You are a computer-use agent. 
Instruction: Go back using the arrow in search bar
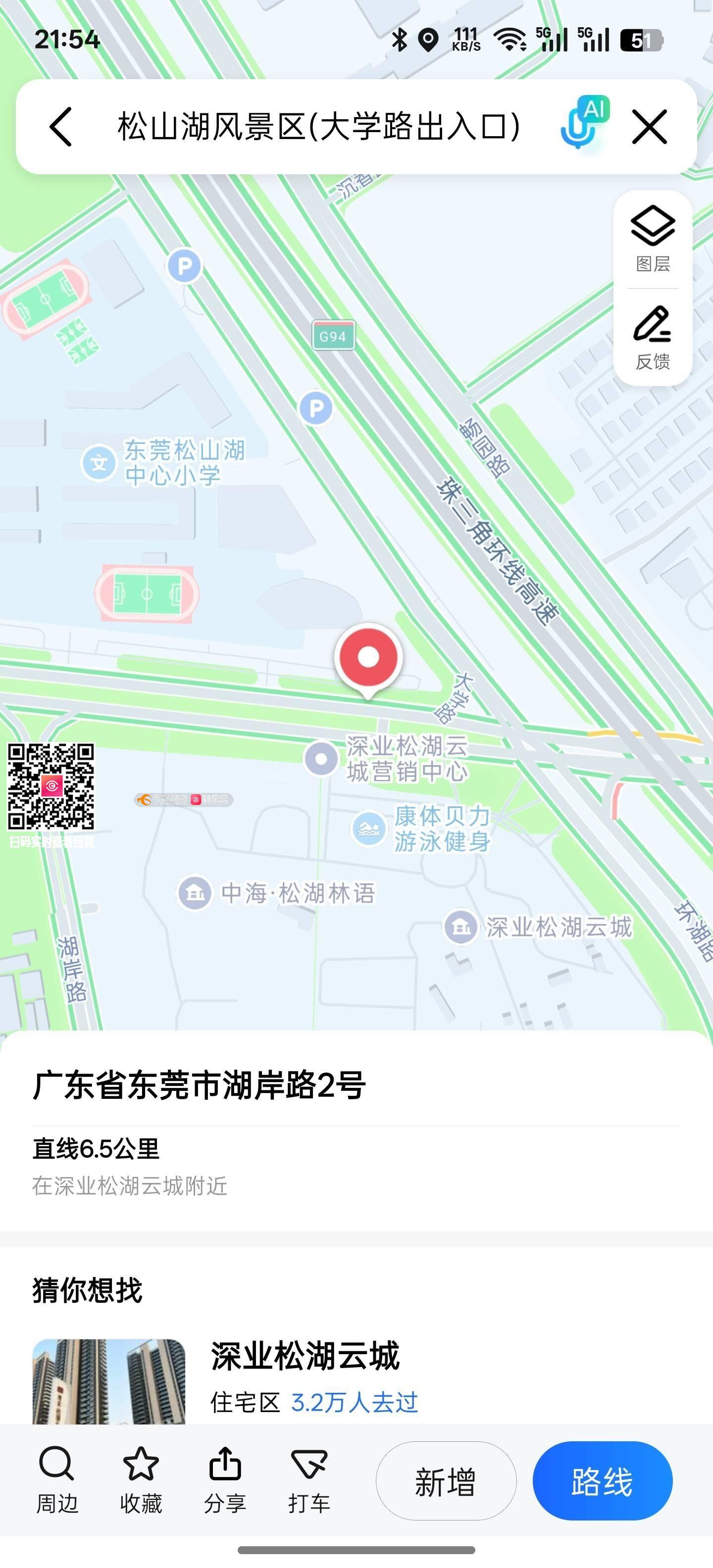click(61, 127)
